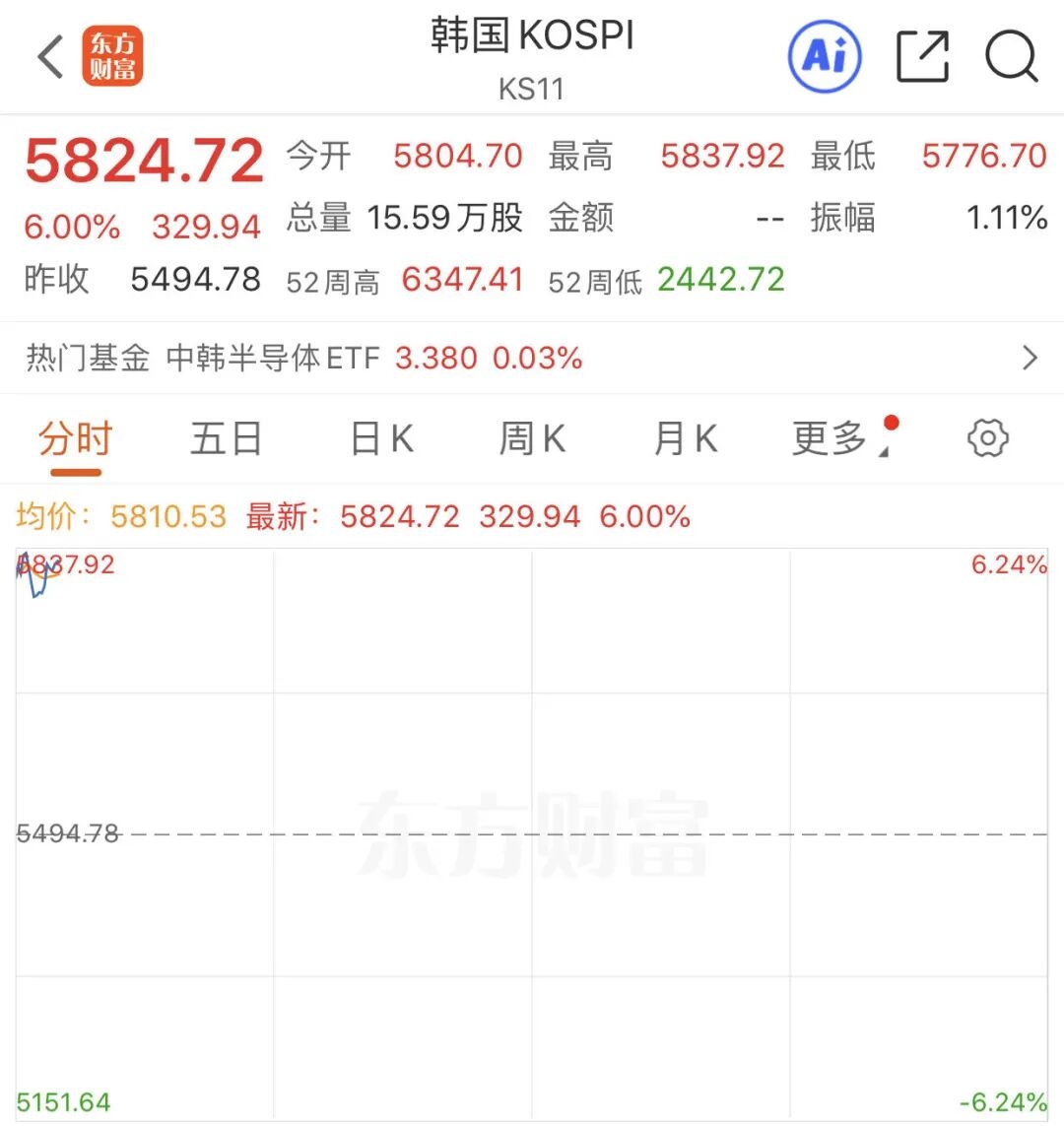Click the KS11 subtitle under the title
The width and height of the screenshot is (1064, 1126).
click(531, 89)
